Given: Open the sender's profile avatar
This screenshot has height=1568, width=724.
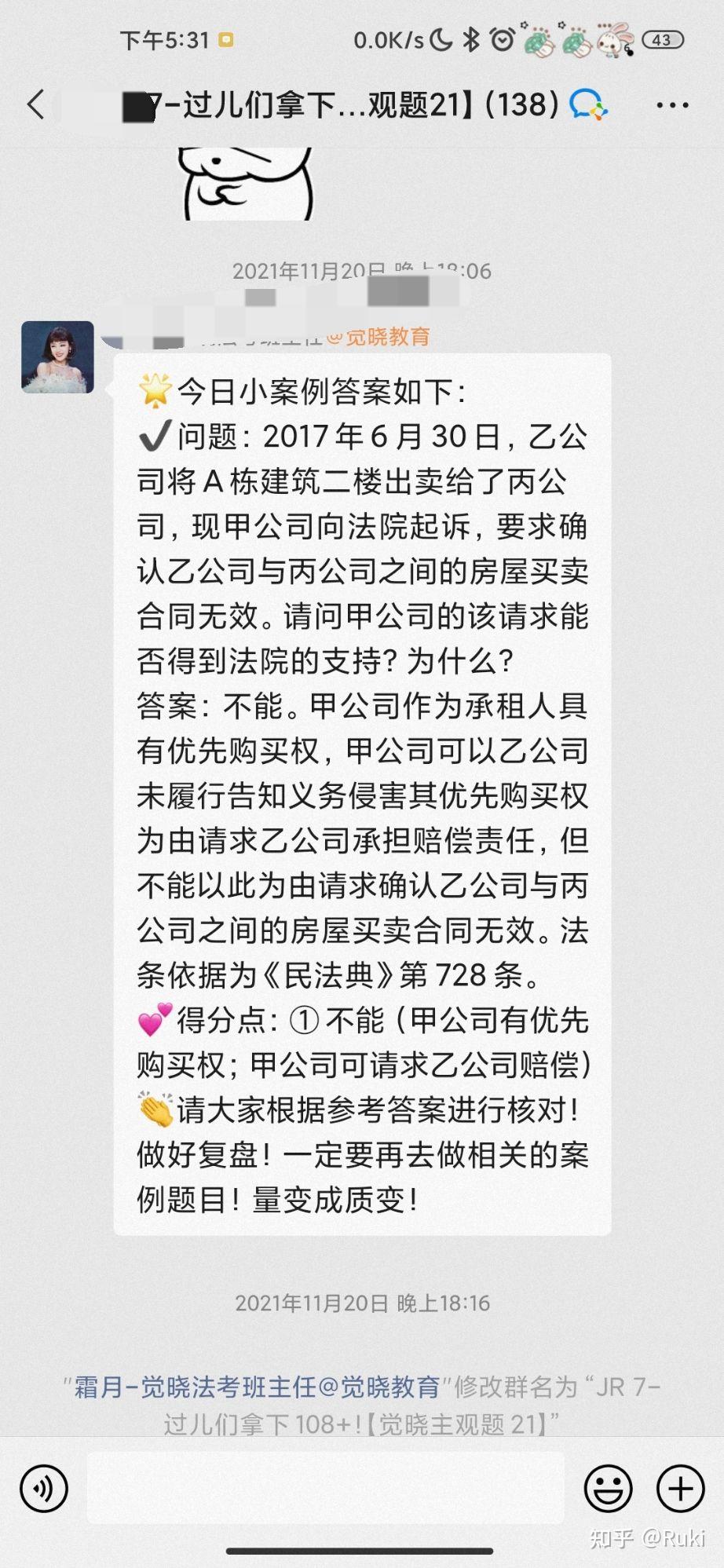Looking at the screenshot, I should coord(57,356).
